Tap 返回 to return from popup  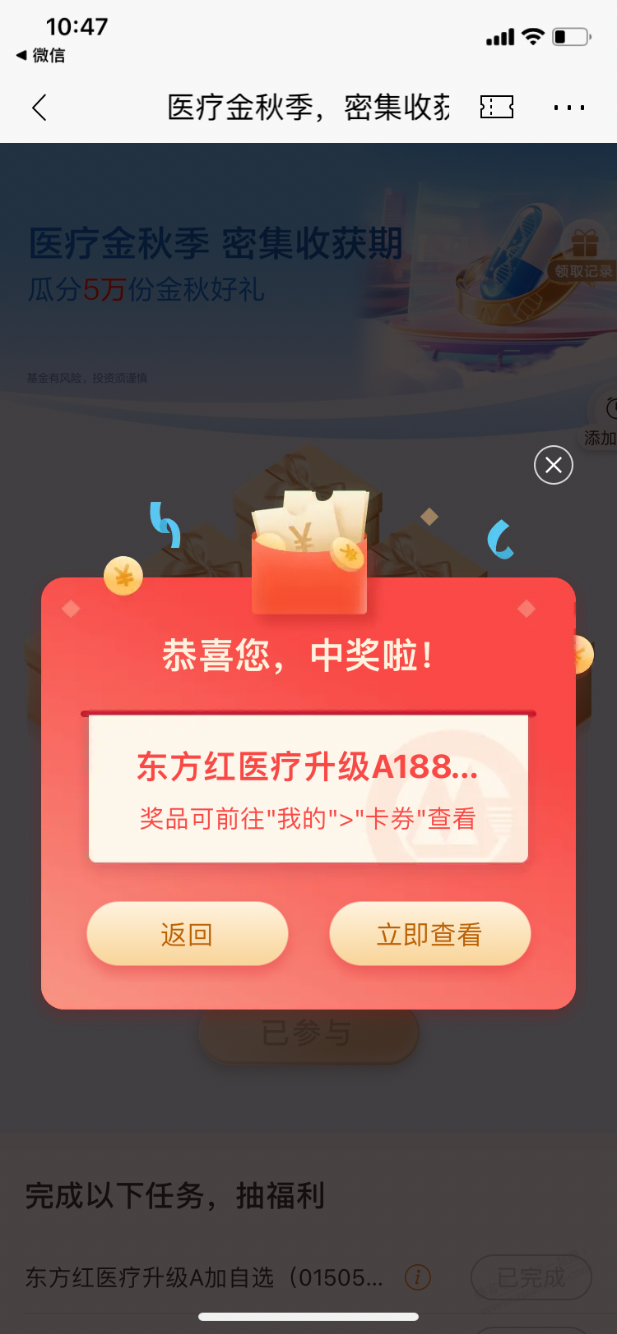(x=187, y=934)
